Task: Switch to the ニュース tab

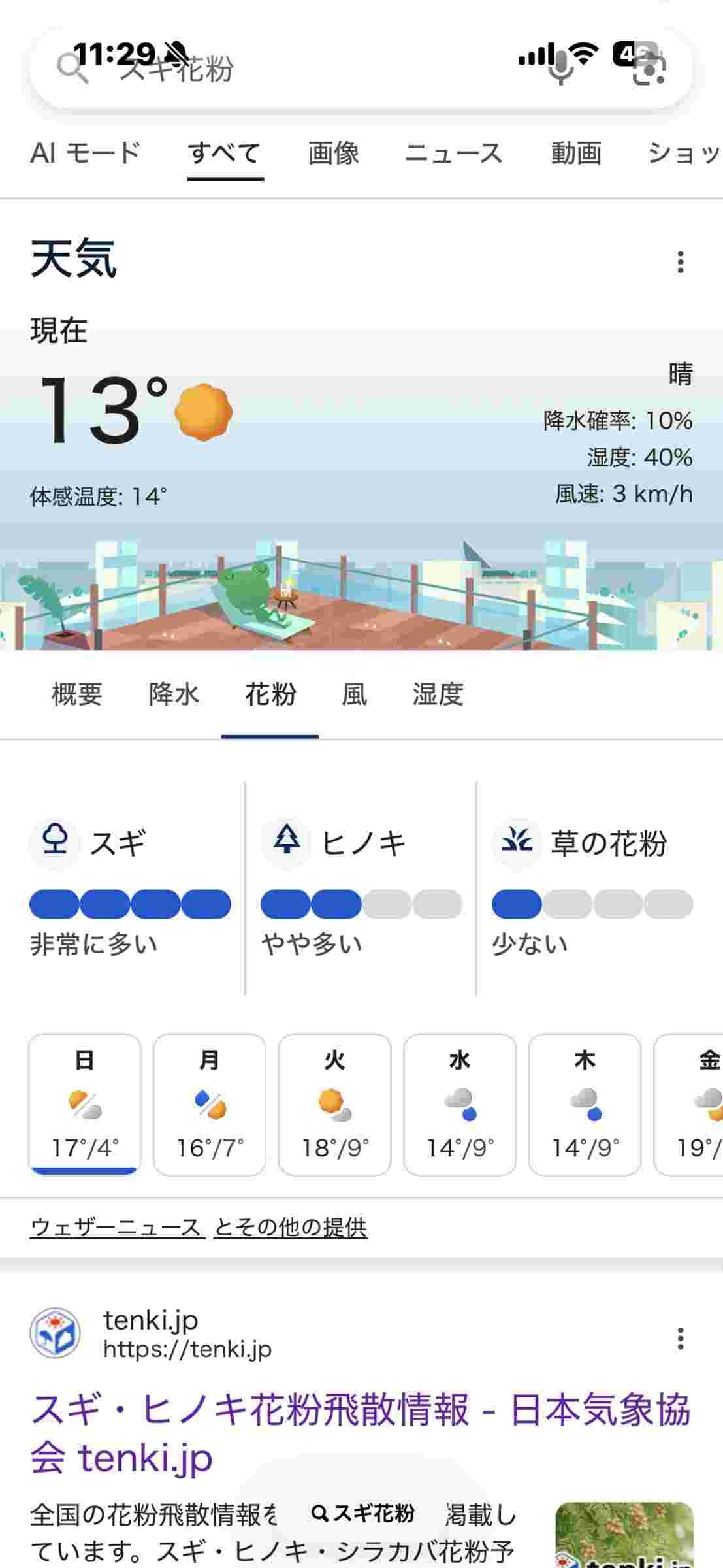Action: (x=453, y=154)
